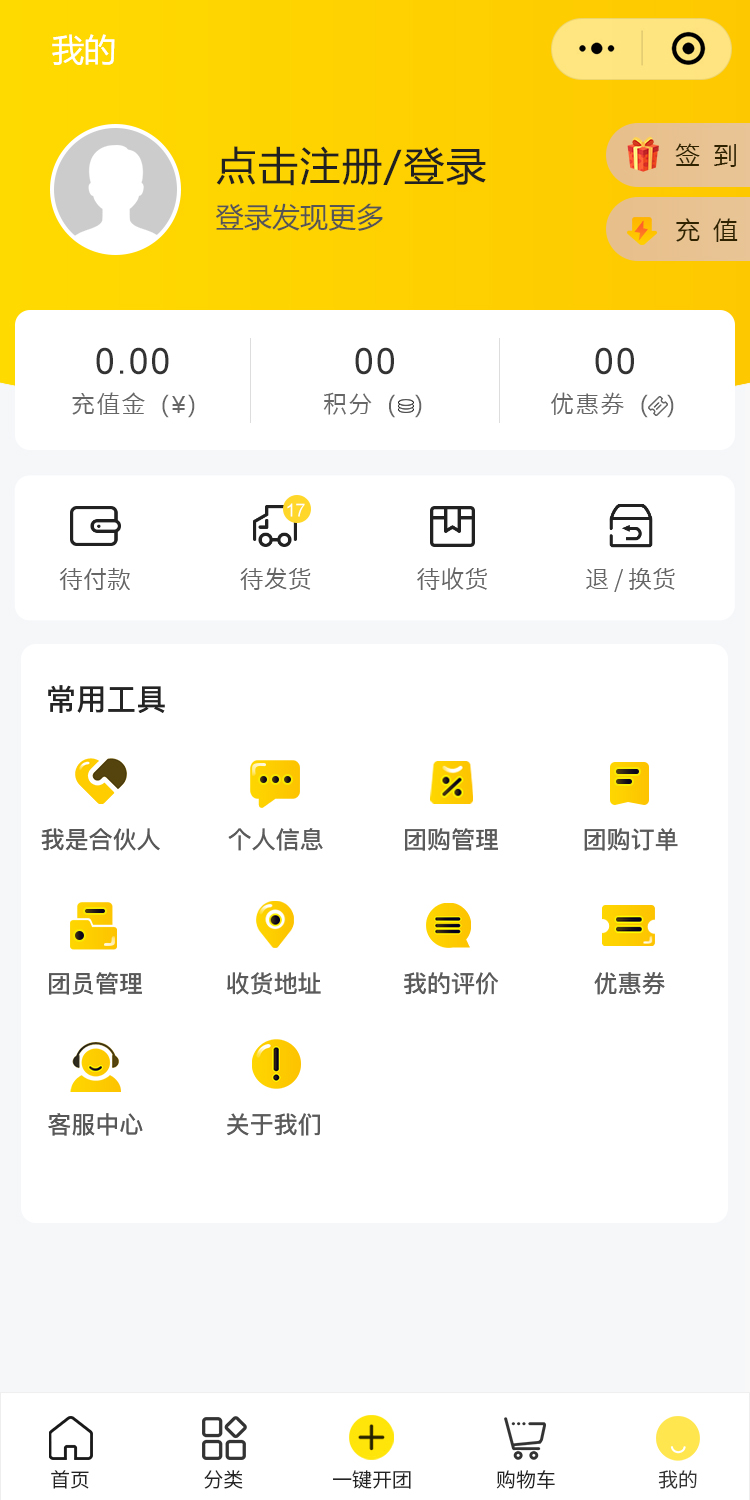Open 个人信息 personal info
The height and width of the screenshot is (1500, 750).
tap(275, 805)
